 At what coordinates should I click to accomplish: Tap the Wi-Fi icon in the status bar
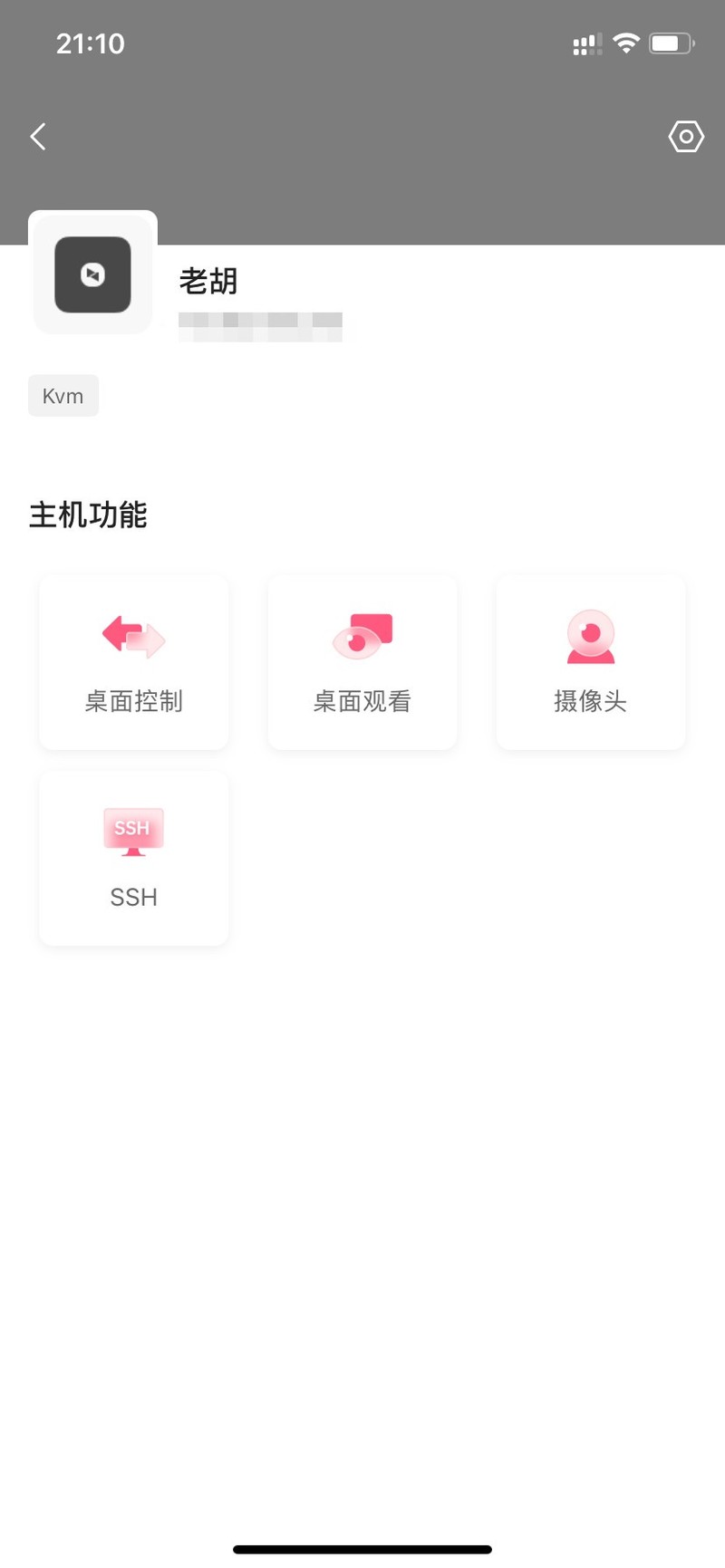[x=626, y=43]
